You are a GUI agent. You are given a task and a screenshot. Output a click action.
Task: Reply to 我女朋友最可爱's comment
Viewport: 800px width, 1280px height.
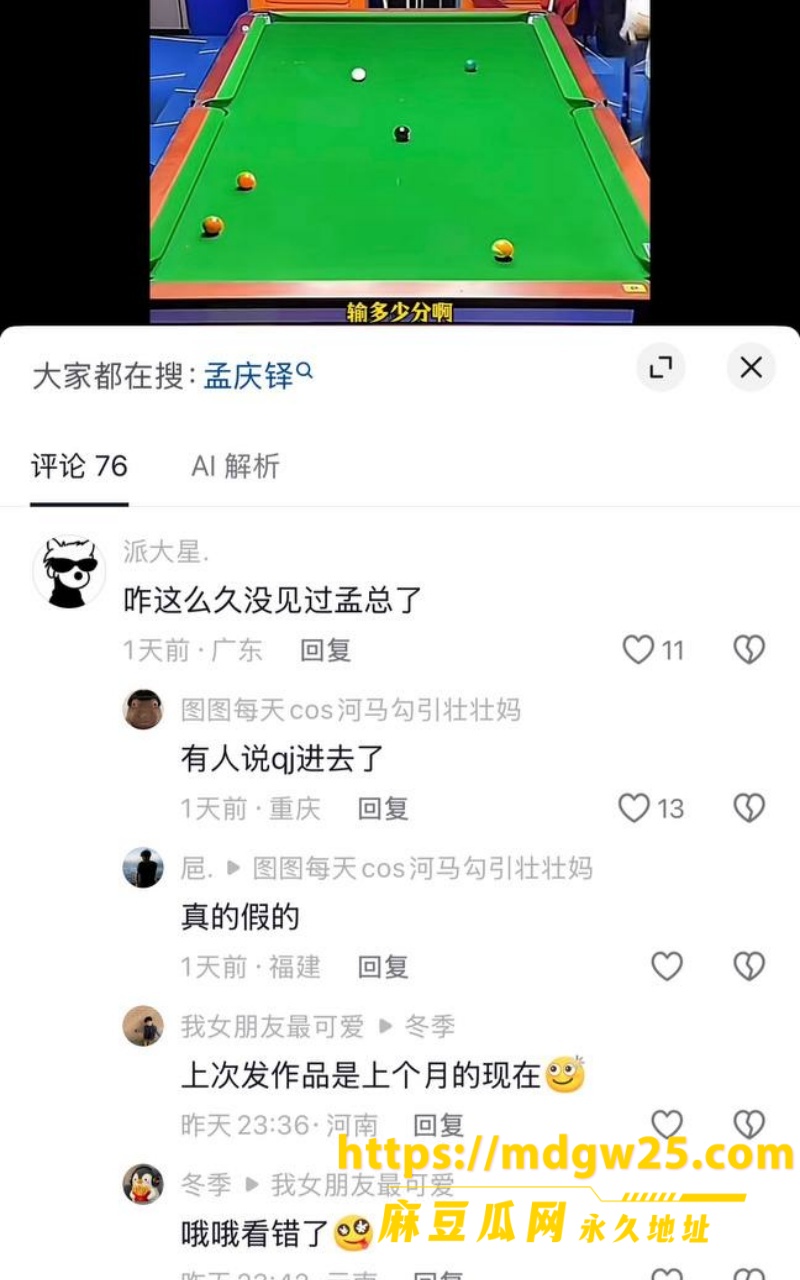[x=440, y=1125]
